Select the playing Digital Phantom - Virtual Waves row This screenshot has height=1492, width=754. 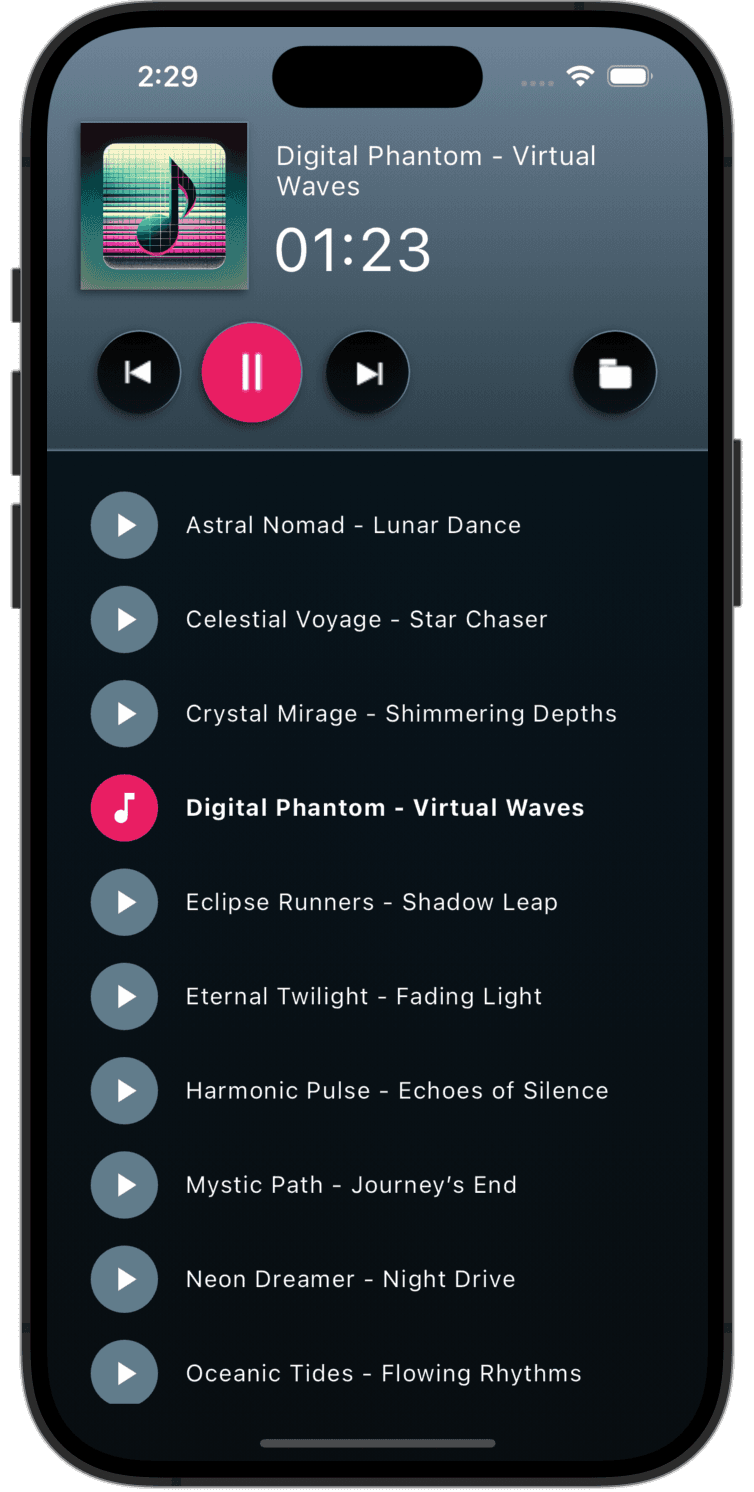pyautogui.click(x=384, y=808)
